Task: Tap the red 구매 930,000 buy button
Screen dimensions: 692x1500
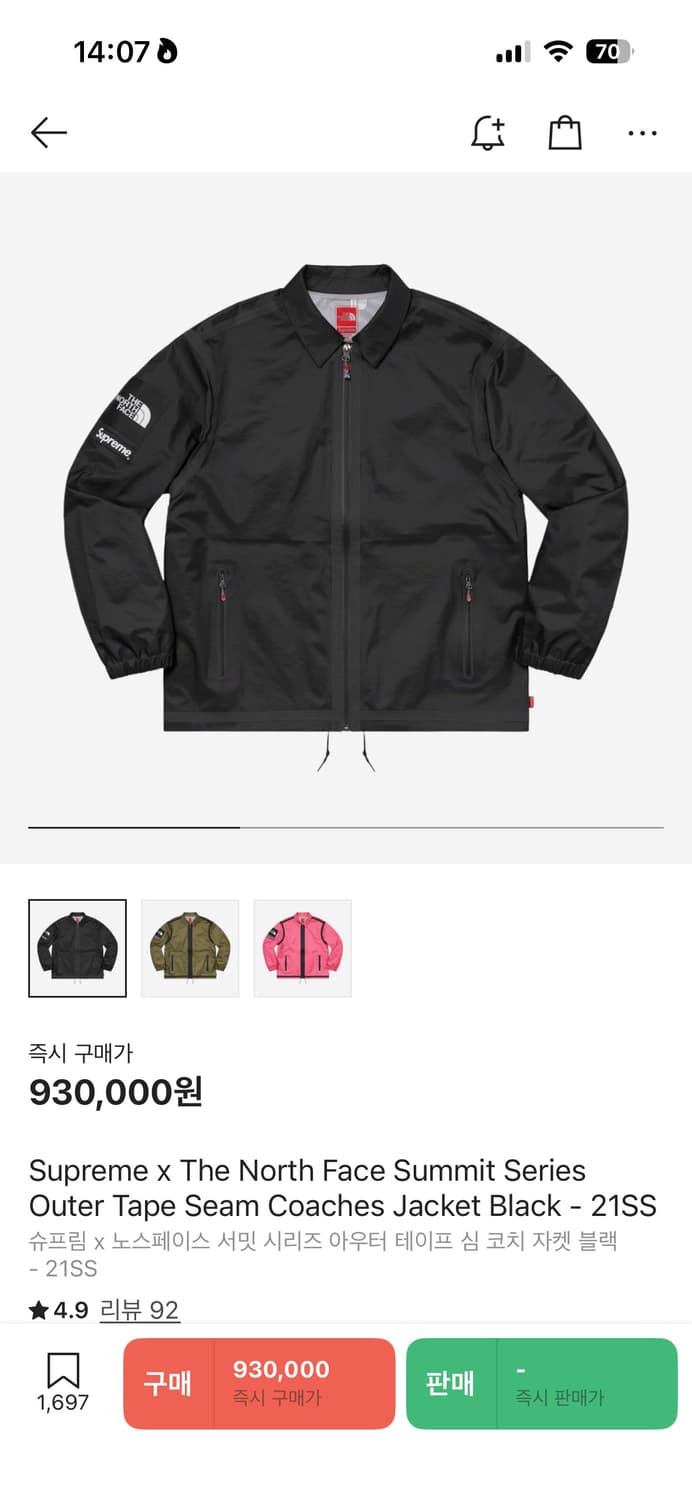Action: [259, 1384]
